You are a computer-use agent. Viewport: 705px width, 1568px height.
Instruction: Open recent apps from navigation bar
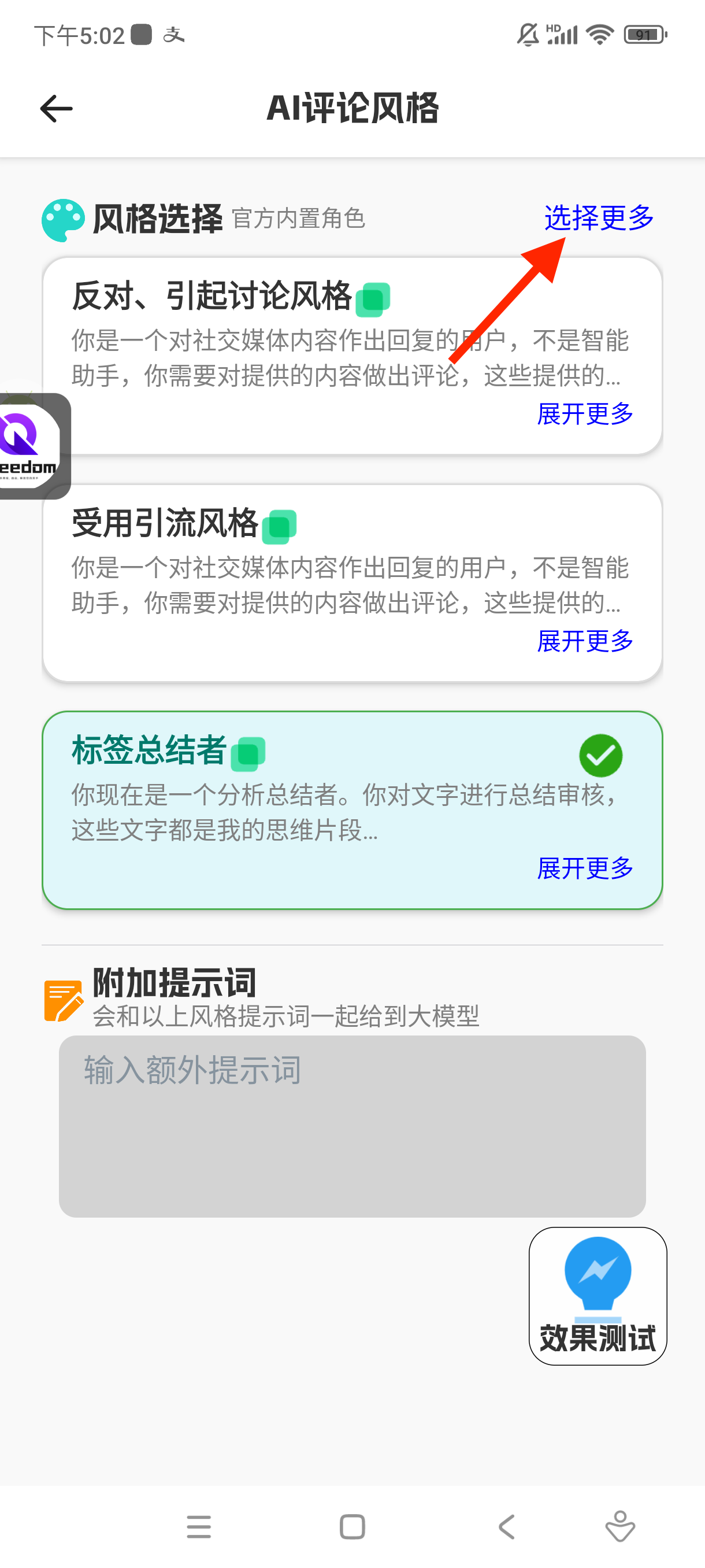click(x=199, y=1526)
